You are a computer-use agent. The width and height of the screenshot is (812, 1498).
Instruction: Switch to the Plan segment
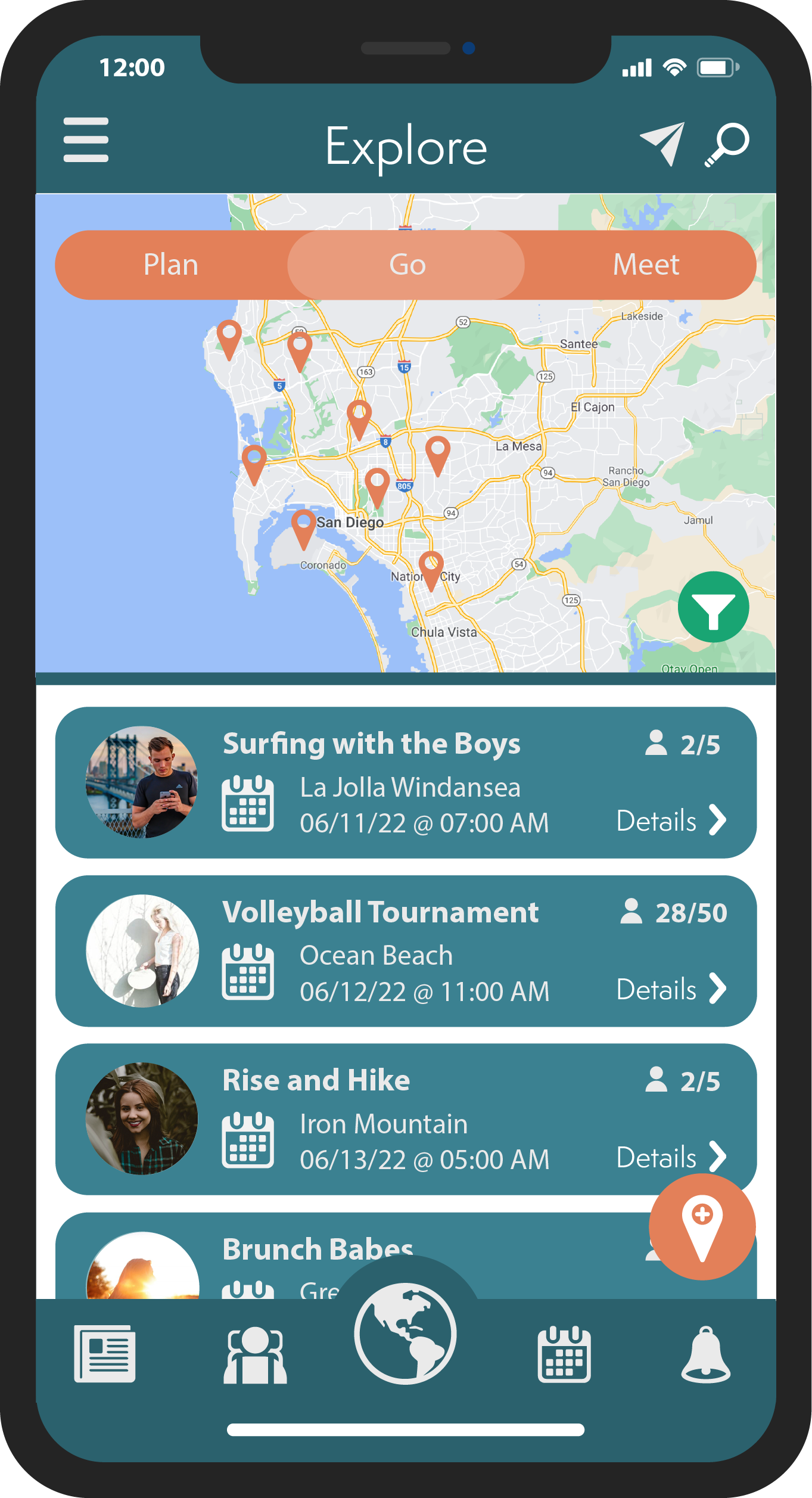171,265
